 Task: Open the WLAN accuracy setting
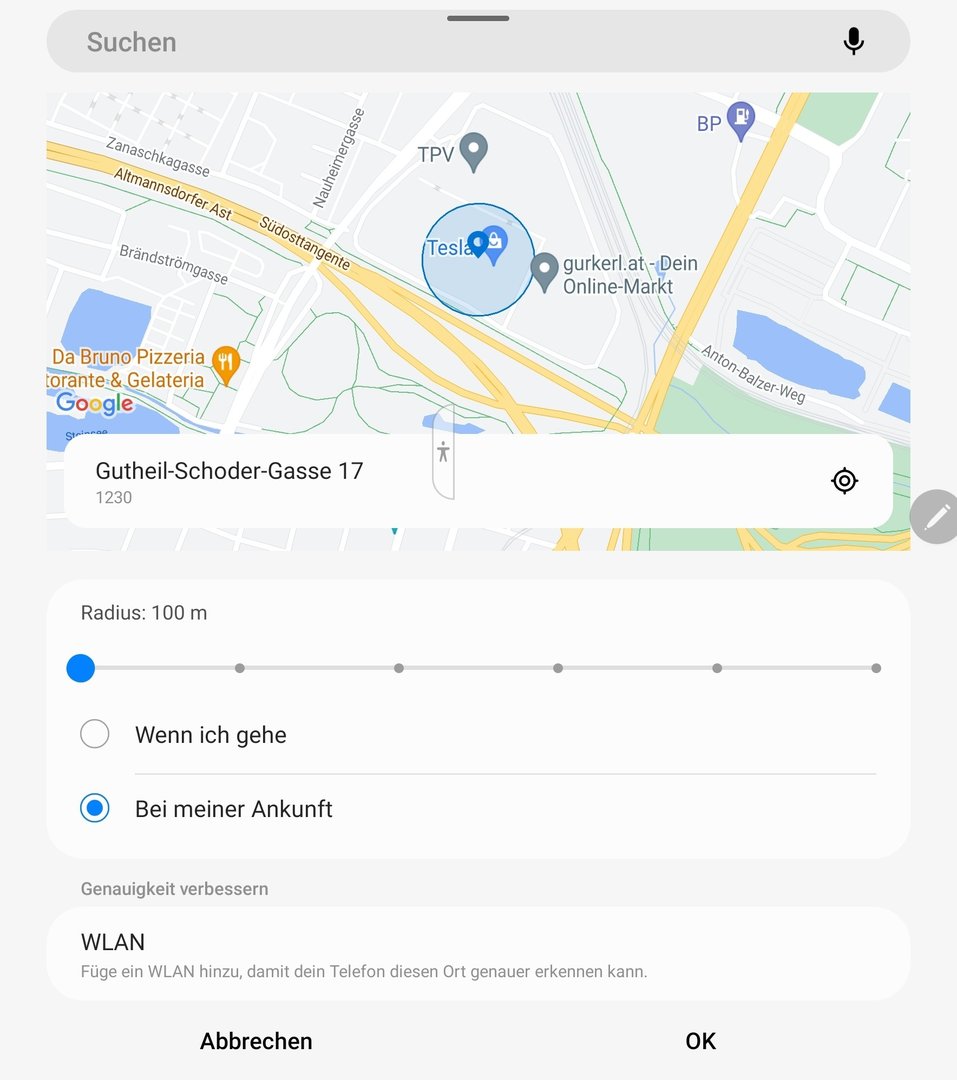click(478, 954)
